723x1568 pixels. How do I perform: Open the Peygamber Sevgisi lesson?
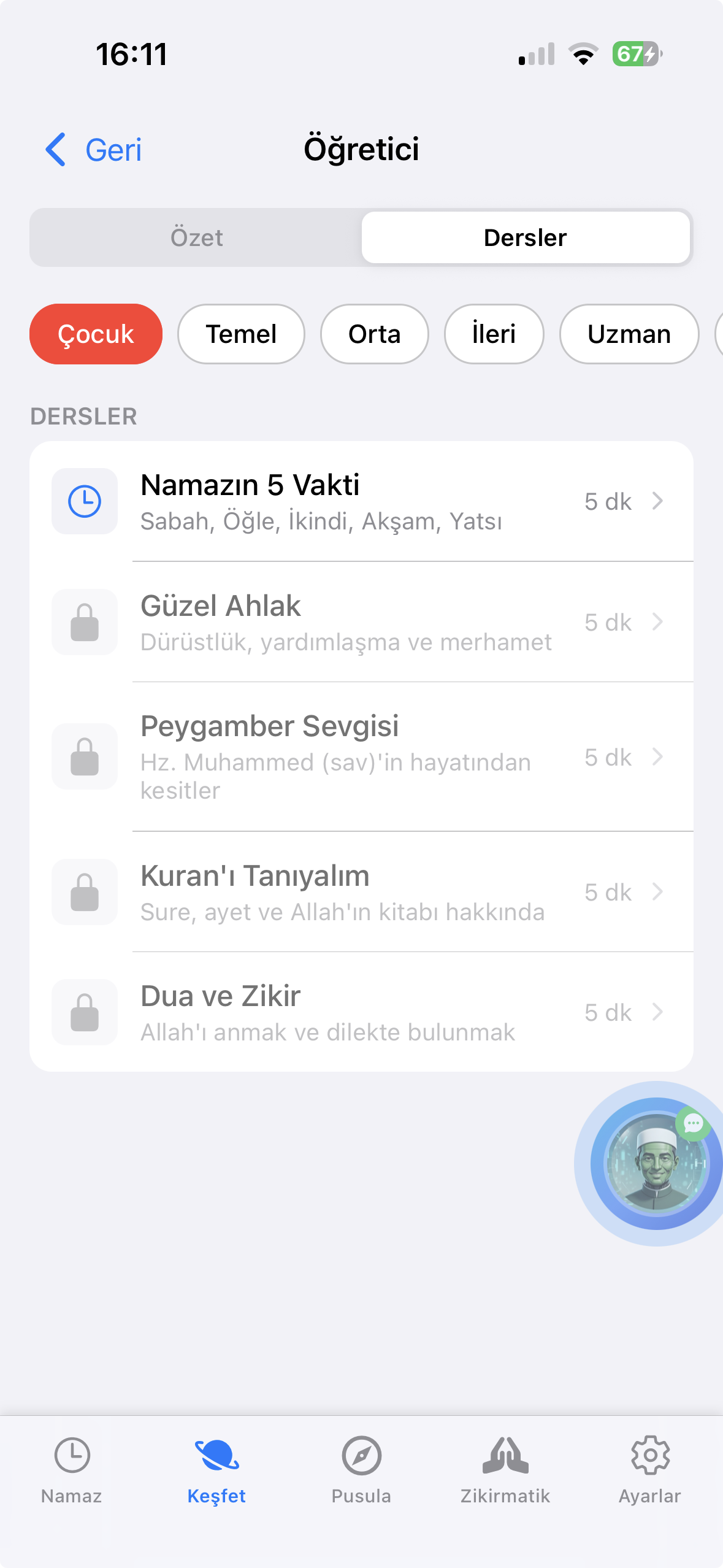(362, 756)
